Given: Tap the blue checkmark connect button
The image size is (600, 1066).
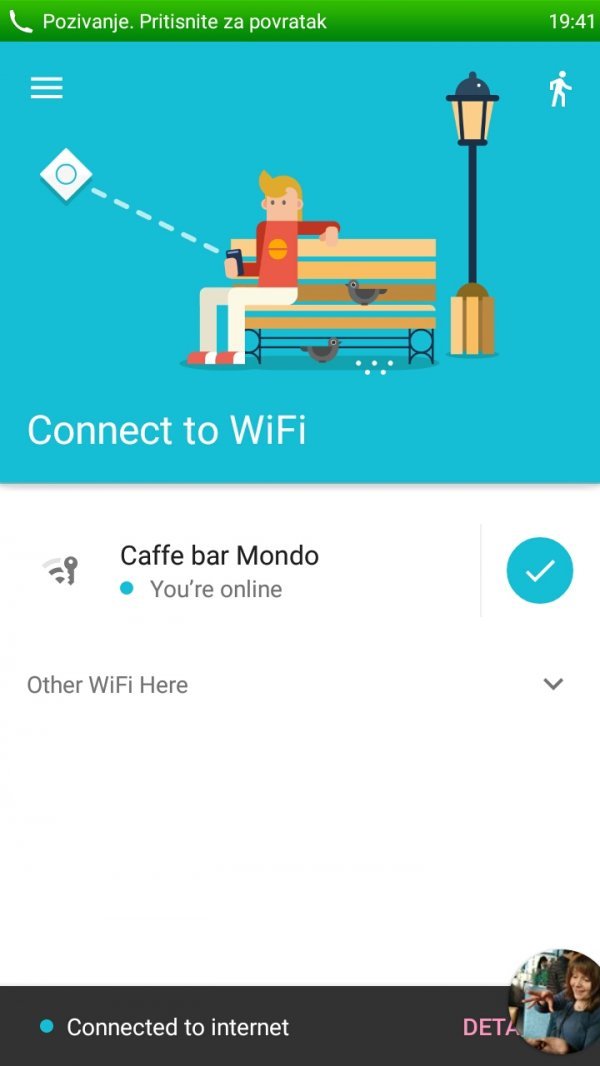Looking at the screenshot, I should 539,571.
